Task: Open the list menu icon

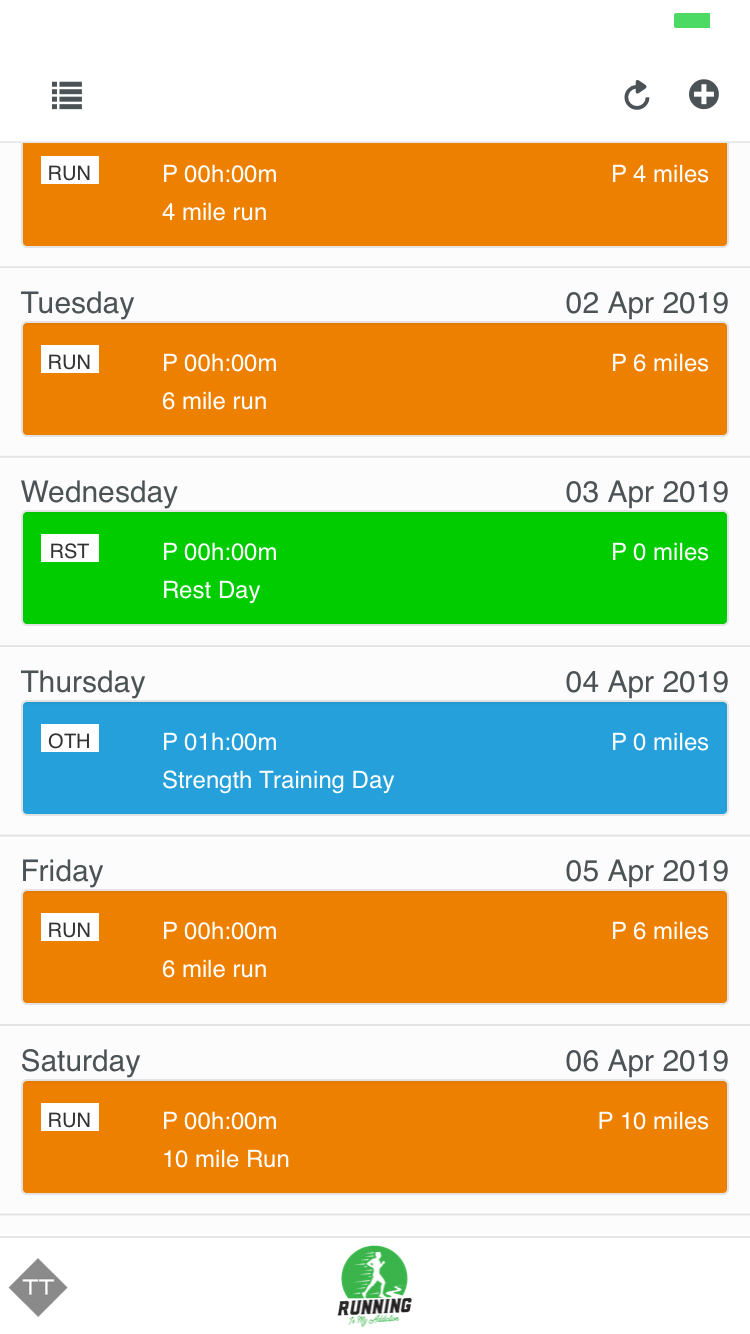Action: (x=67, y=96)
